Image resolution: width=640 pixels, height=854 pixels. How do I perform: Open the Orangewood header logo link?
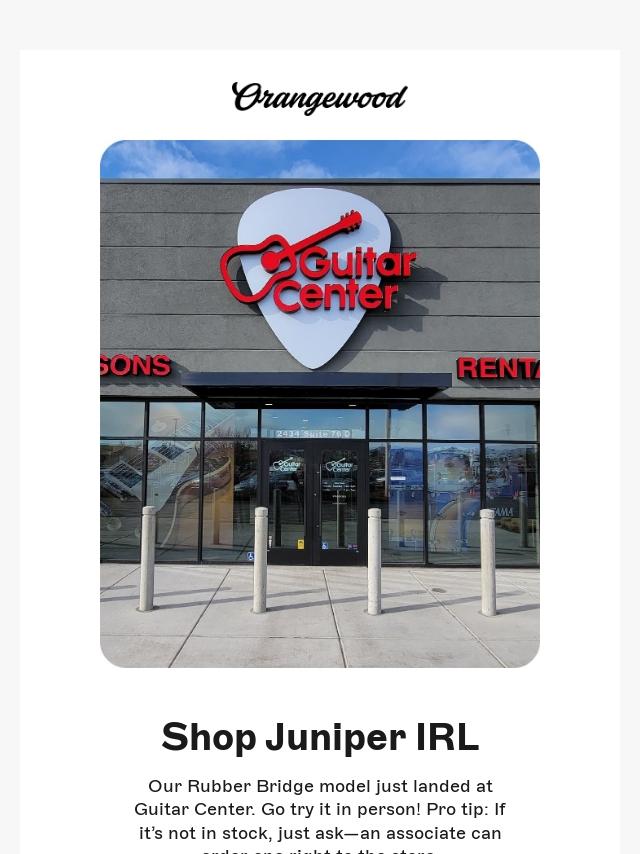[x=319, y=98]
